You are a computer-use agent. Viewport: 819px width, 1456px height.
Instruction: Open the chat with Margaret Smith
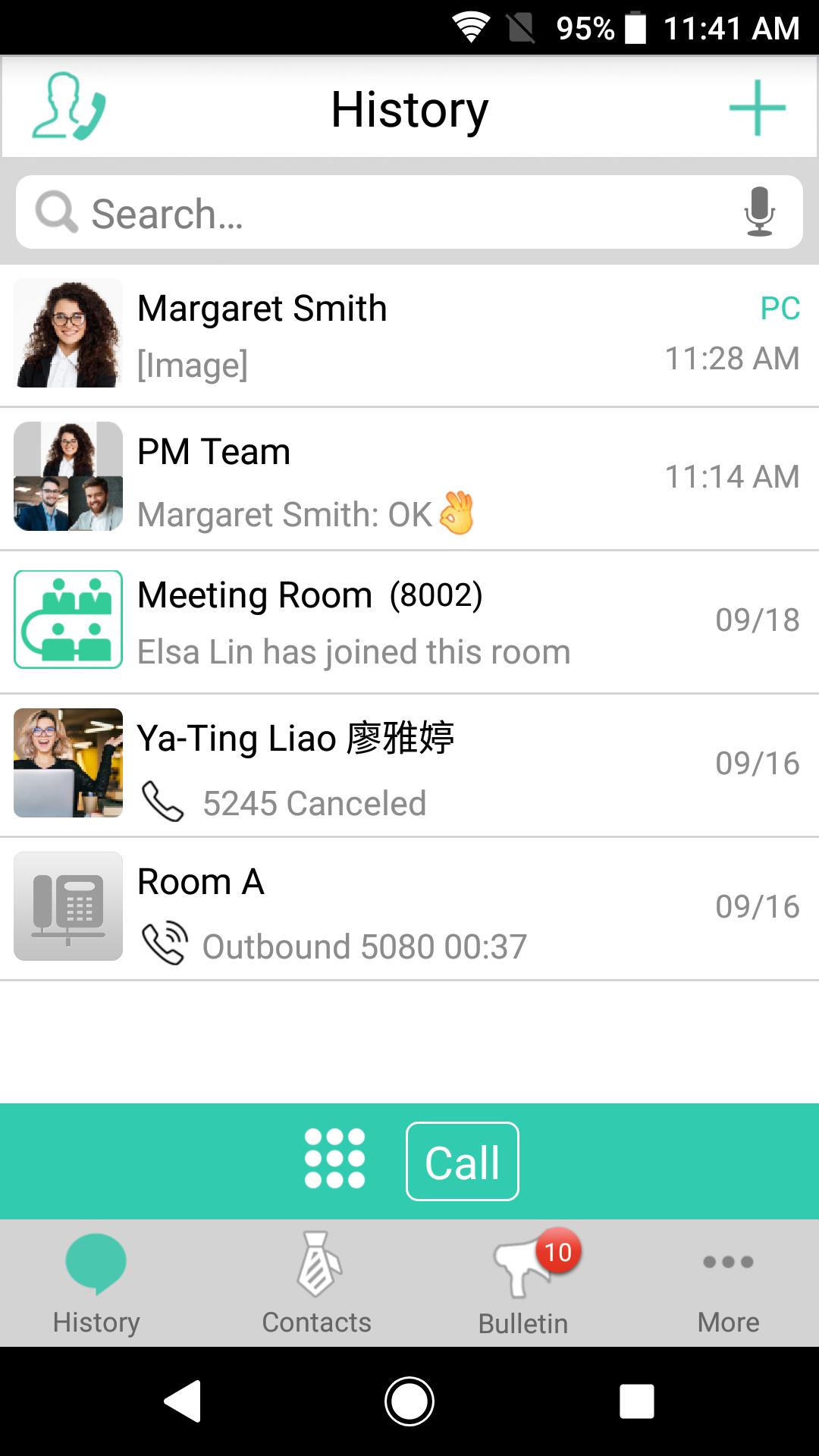[x=409, y=334]
